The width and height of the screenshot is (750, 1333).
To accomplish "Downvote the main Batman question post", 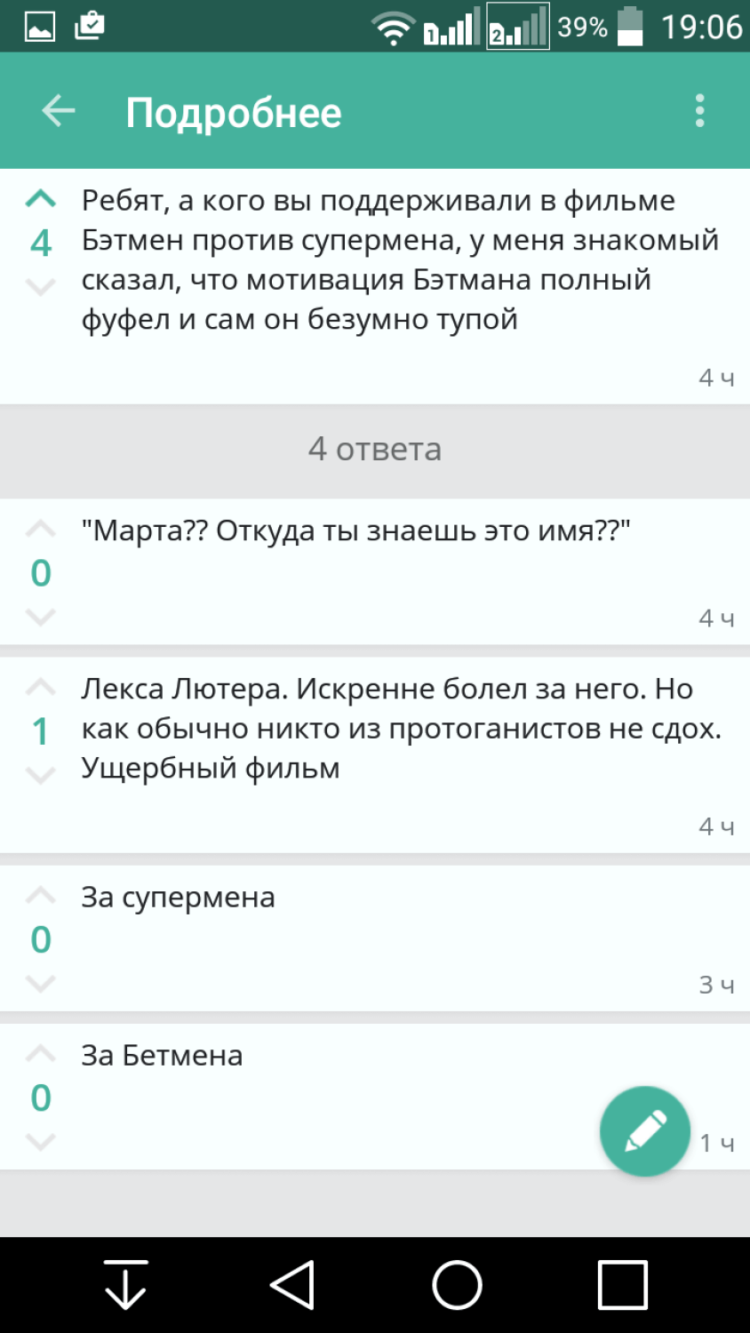I will [38, 285].
